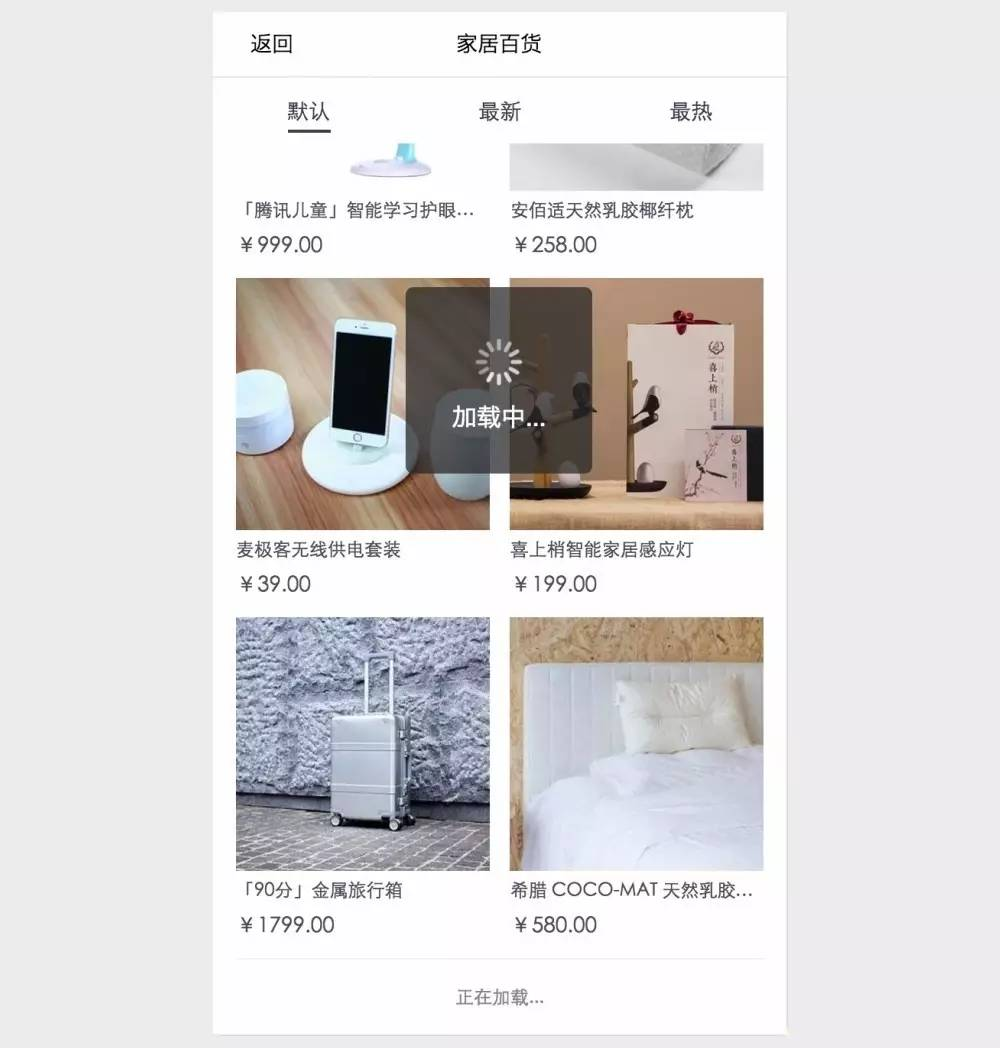This screenshot has height=1048, width=1000.
Task: Switch to the 最热 tab
Action: point(690,112)
